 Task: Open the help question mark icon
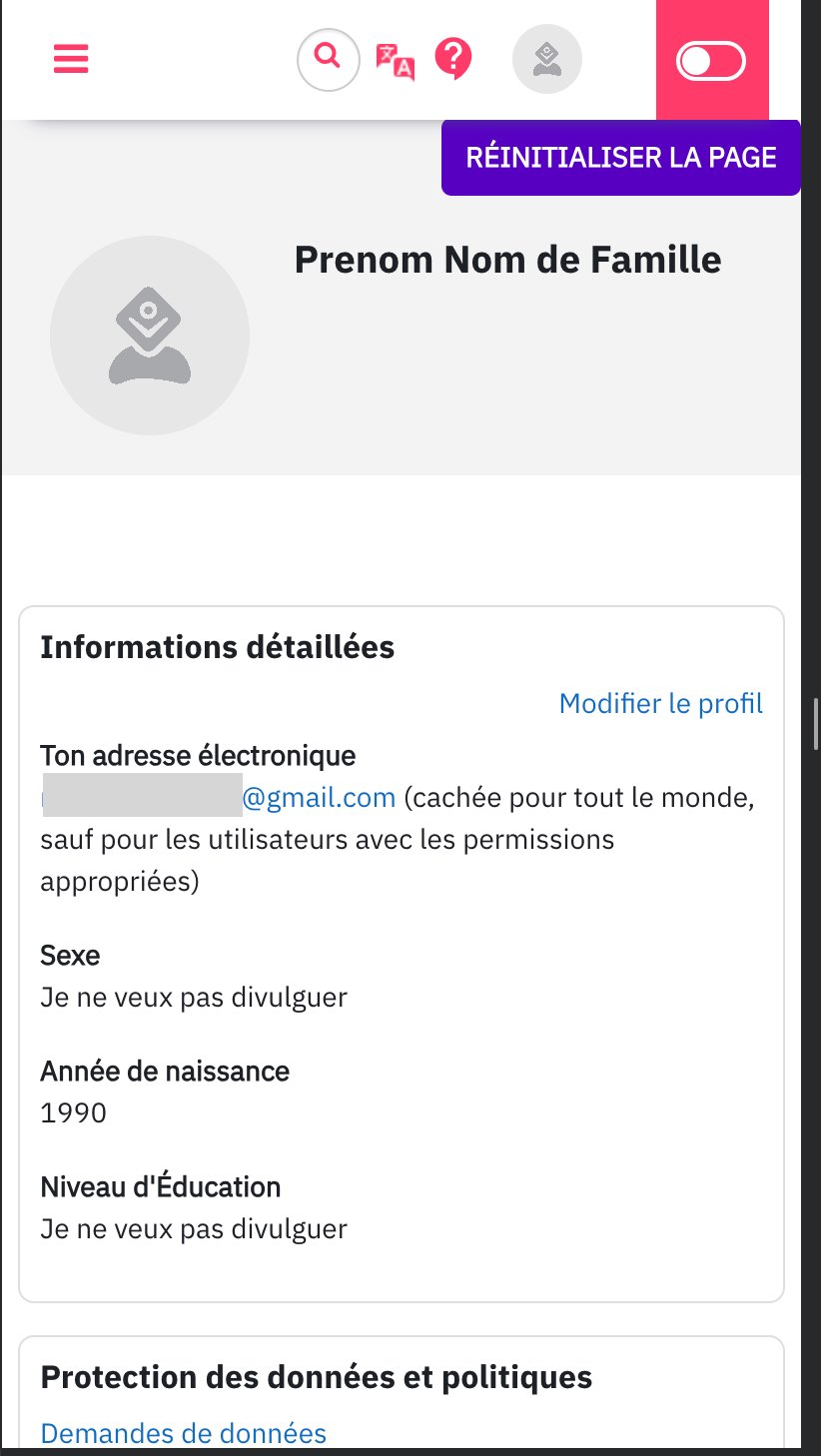pyautogui.click(x=453, y=59)
